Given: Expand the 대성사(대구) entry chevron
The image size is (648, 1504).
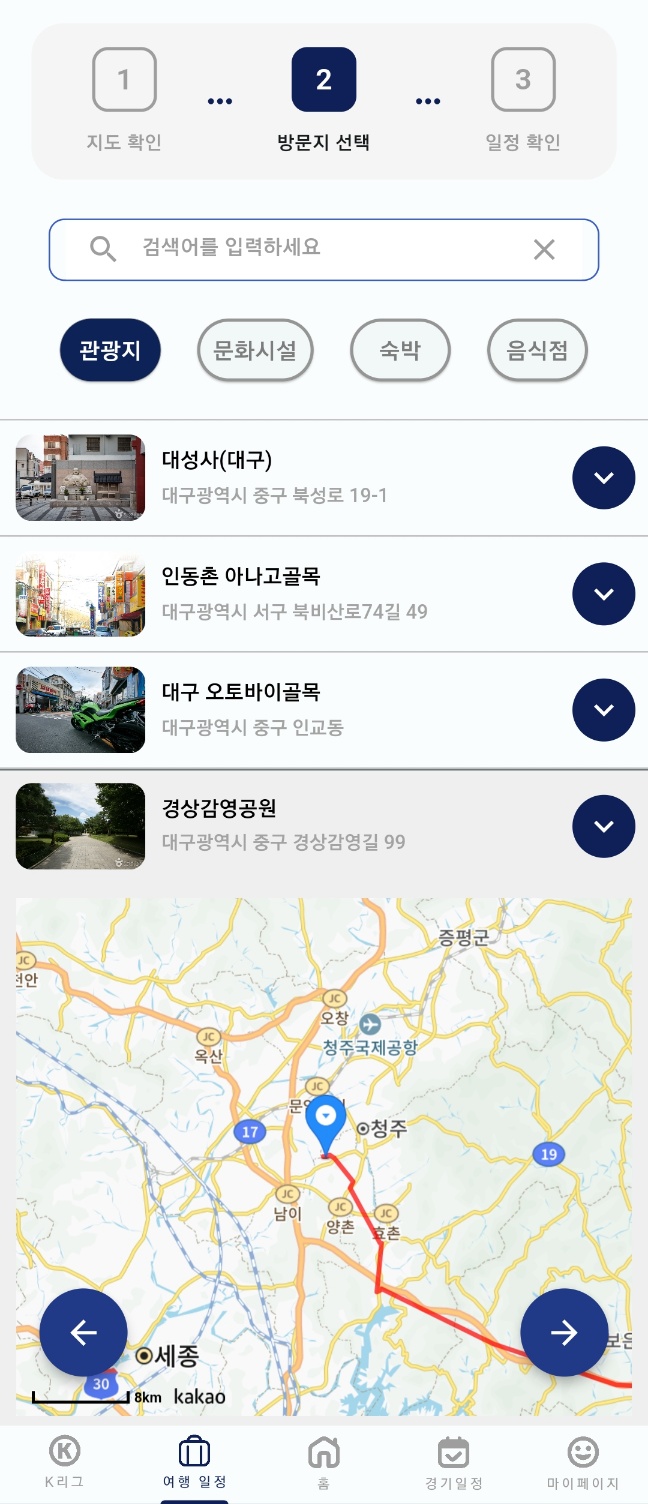Looking at the screenshot, I should coord(603,478).
